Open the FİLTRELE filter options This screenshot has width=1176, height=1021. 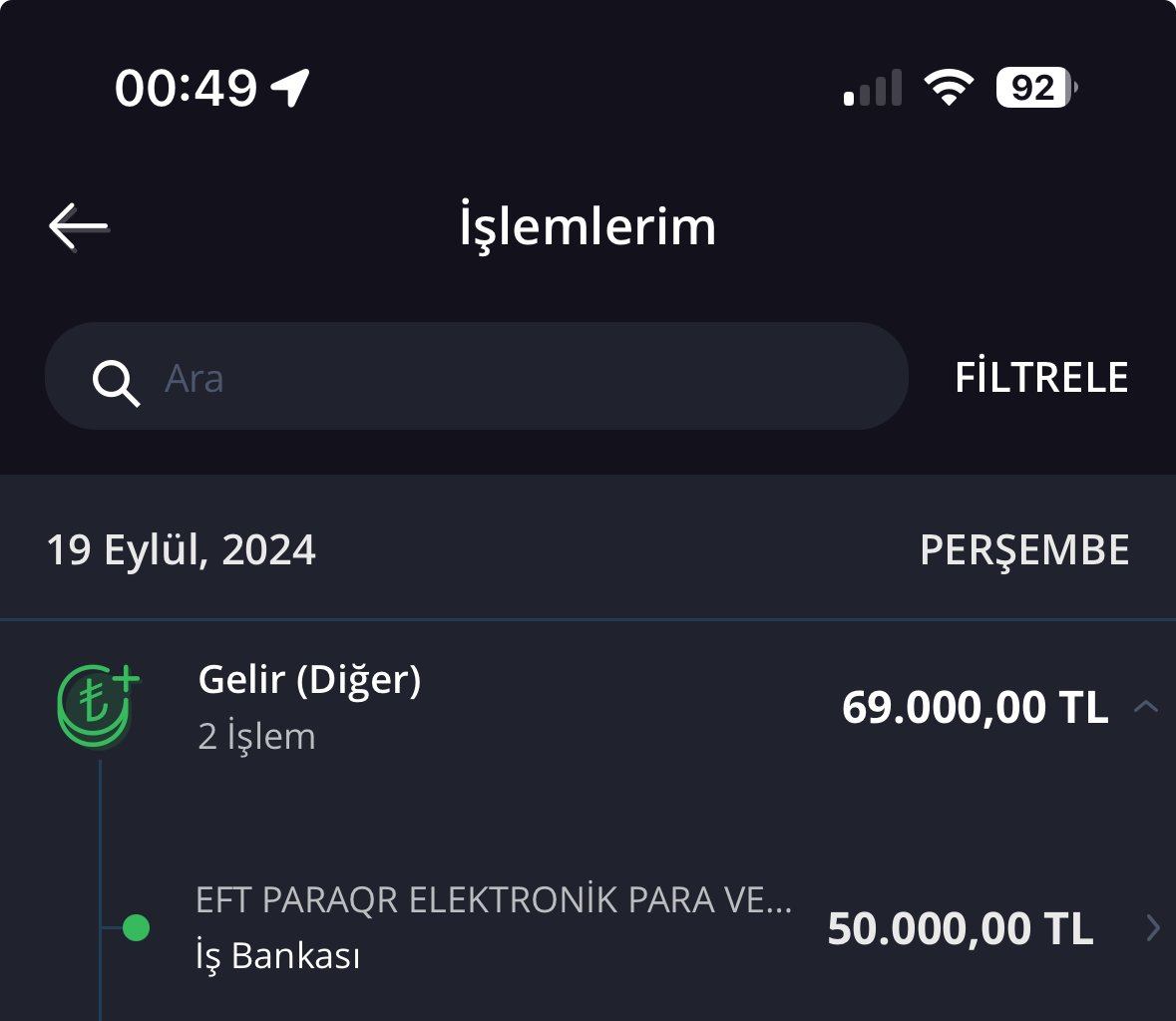(x=1041, y=378)
